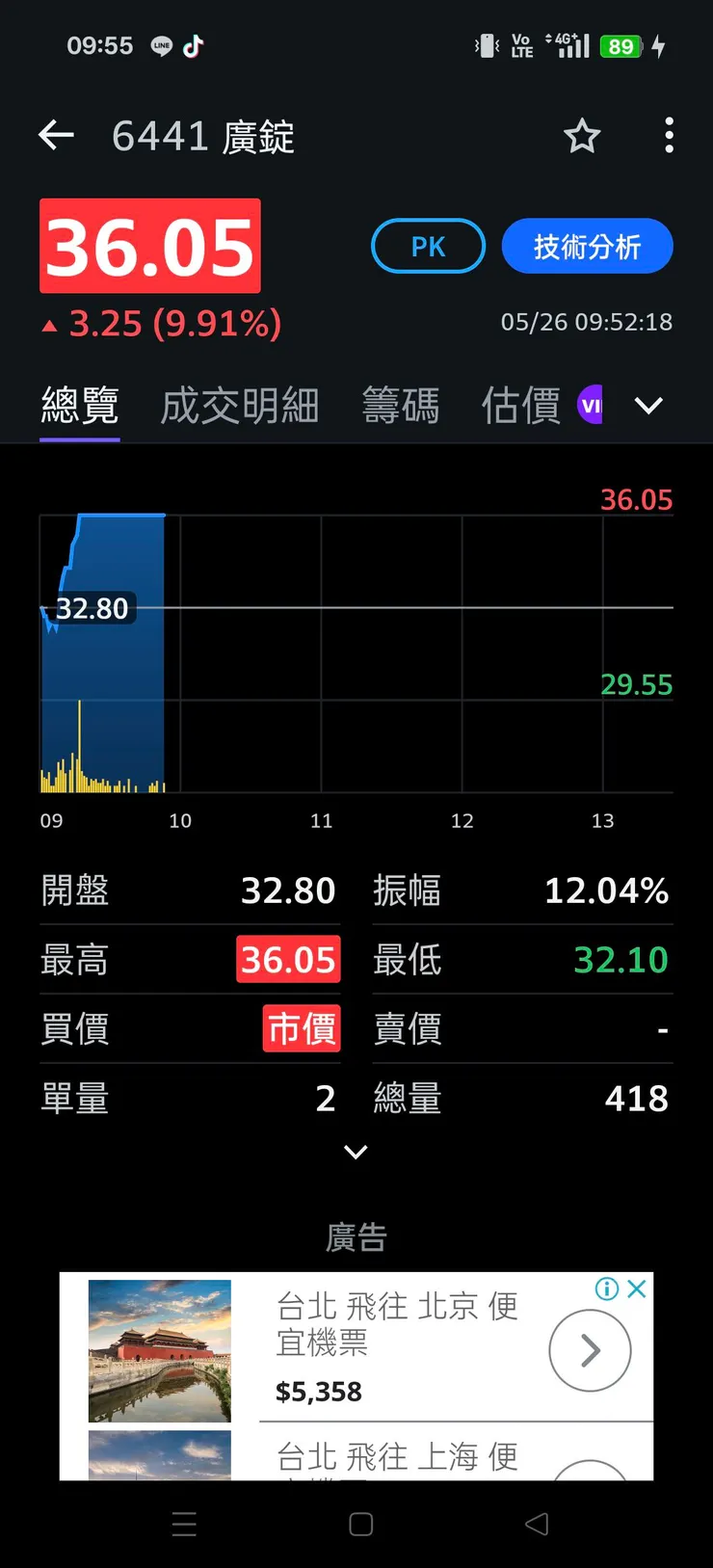Select the highlighted 36.05 highest price badge

point(288,959)
